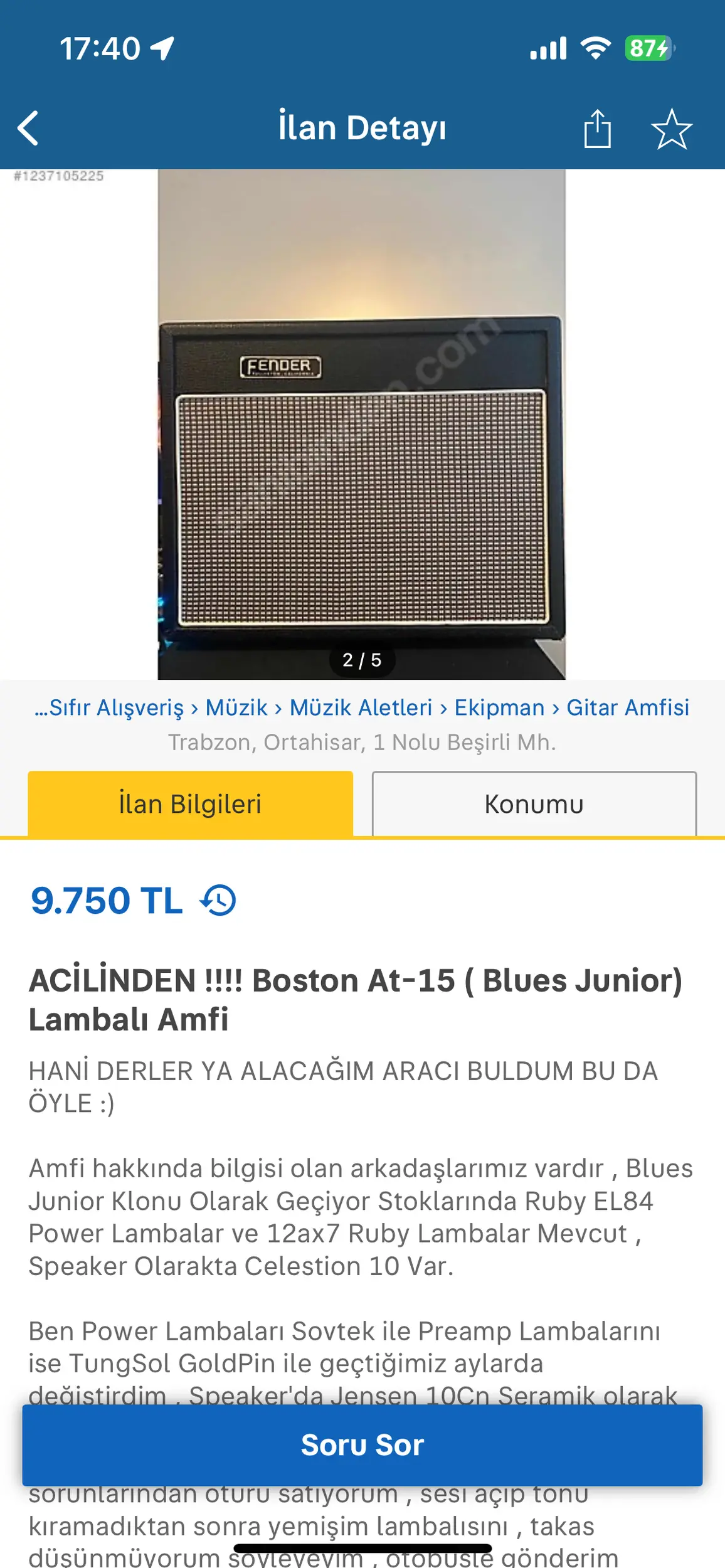
Task: Open the Müzik Aletleri breadcrumb
Action: [x=361, y=707]
